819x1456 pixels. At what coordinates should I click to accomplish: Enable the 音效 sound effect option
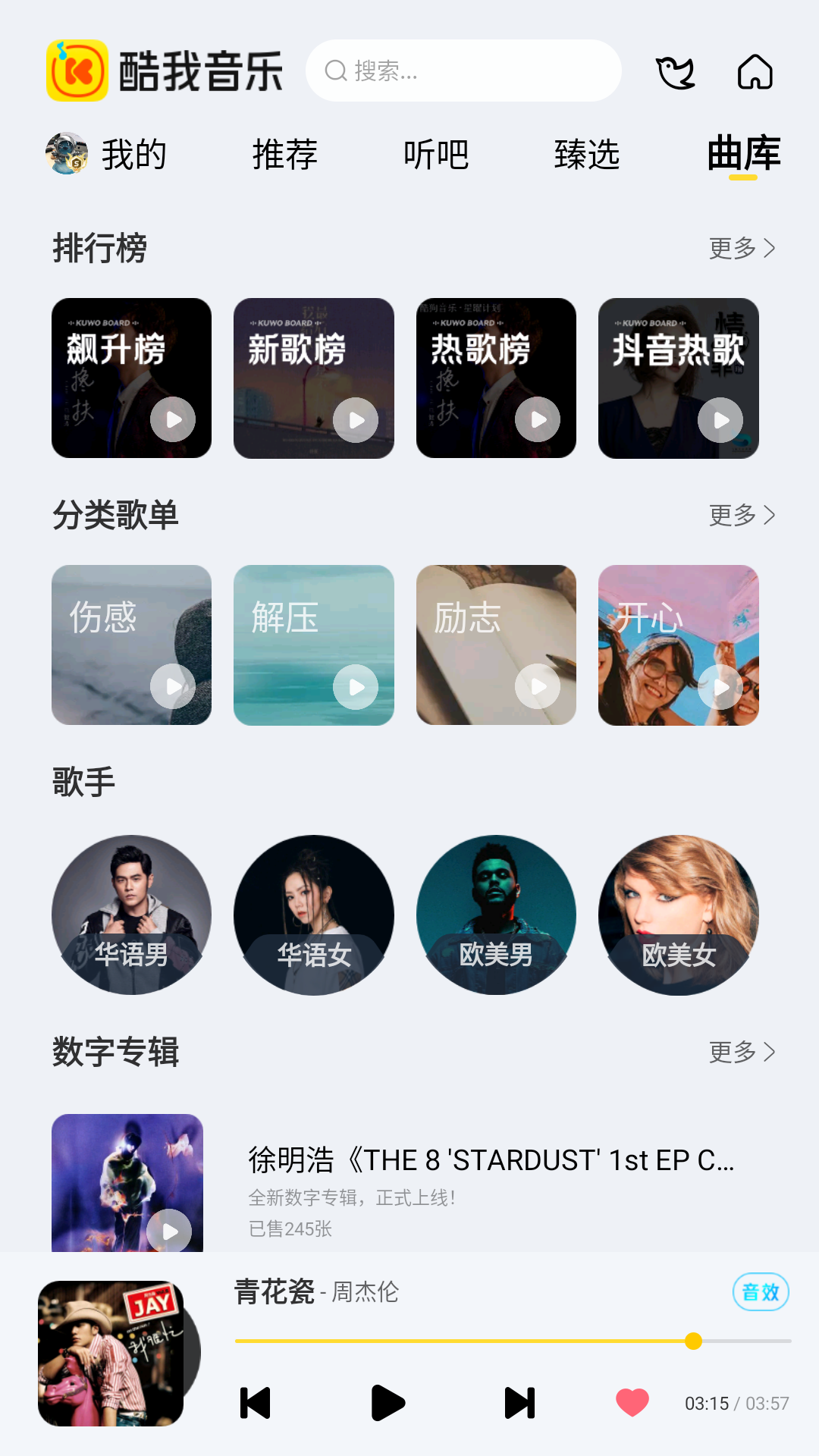pos(760,1291)
